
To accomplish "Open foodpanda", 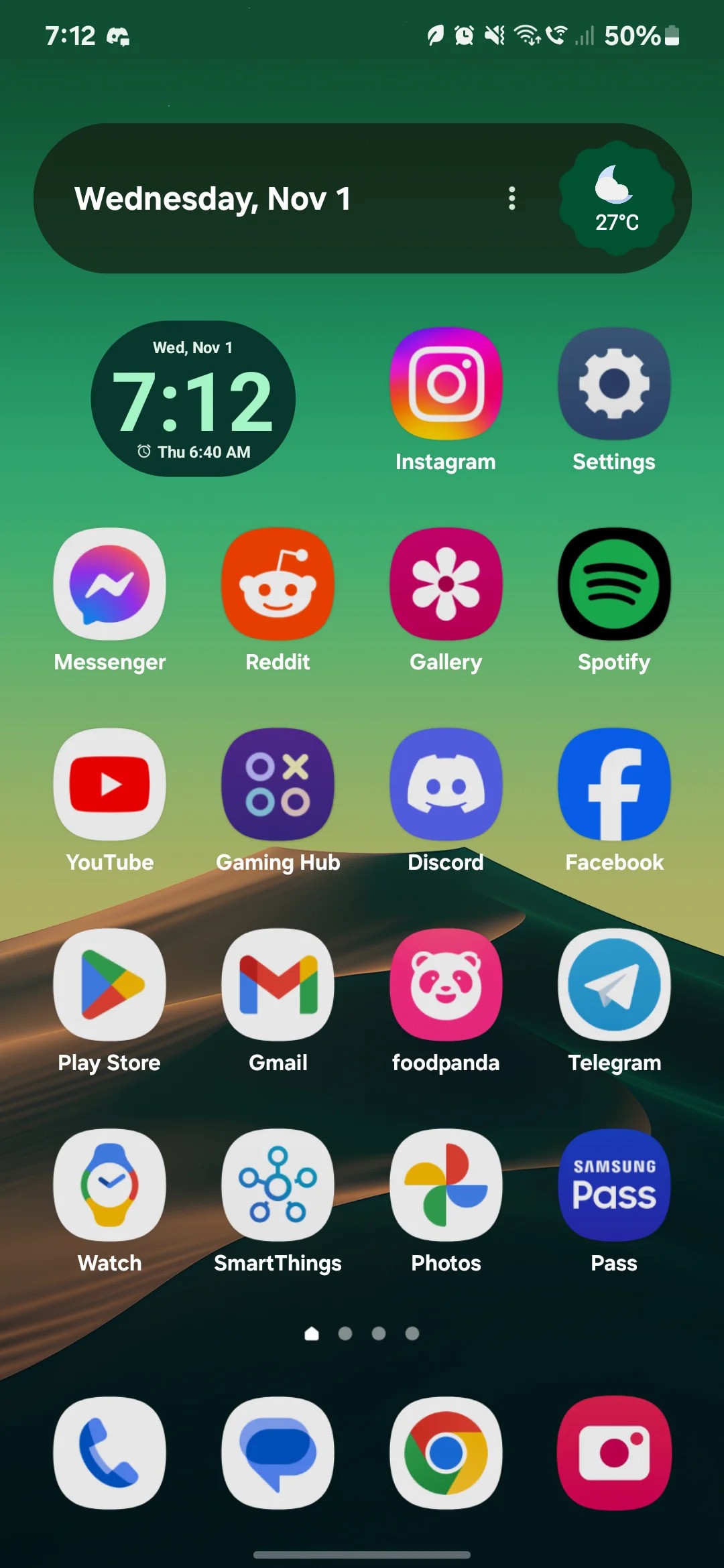I will coord(446,985).
